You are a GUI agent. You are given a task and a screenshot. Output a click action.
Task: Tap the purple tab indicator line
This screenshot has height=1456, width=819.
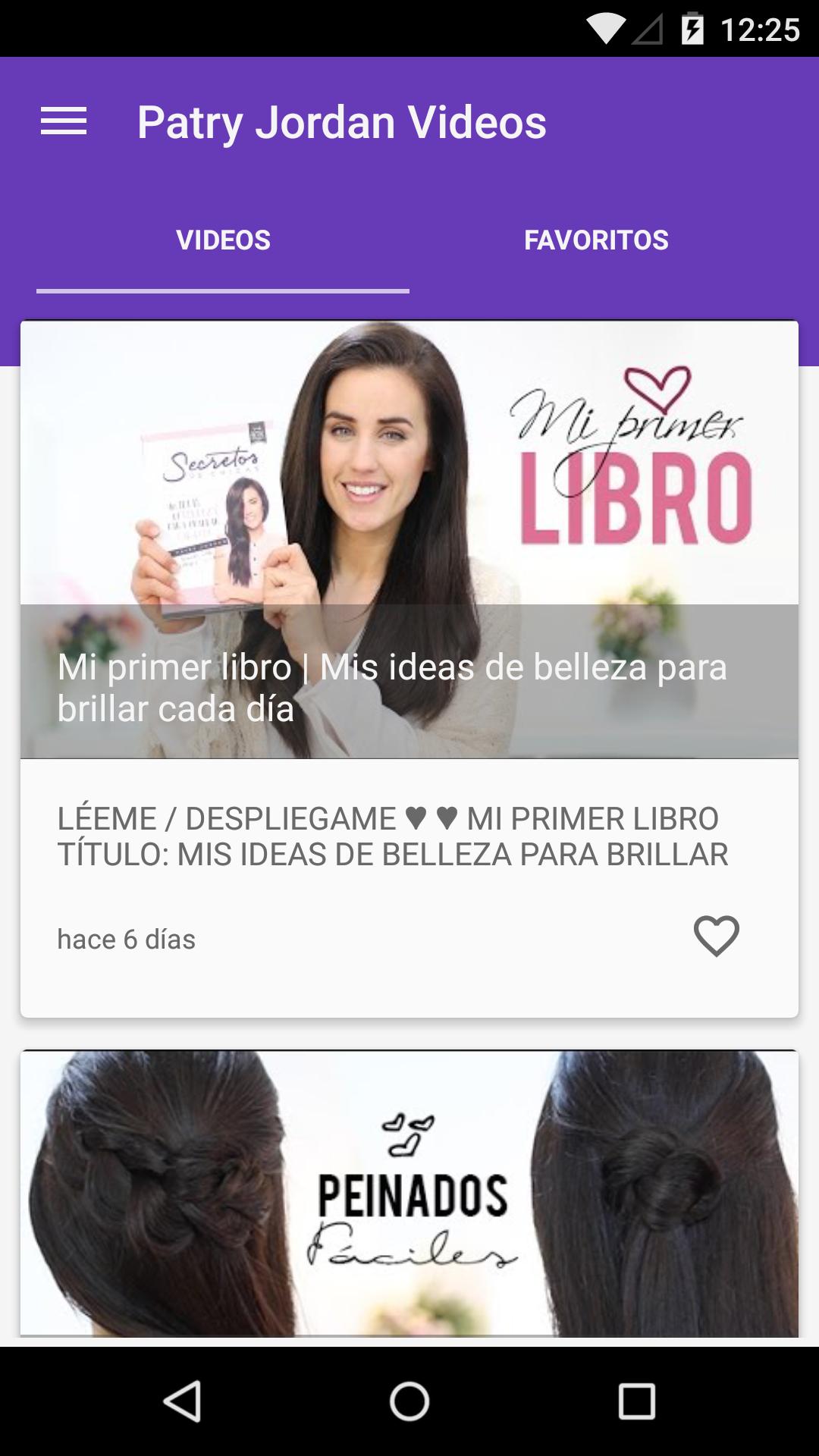[x=223, y=289]
